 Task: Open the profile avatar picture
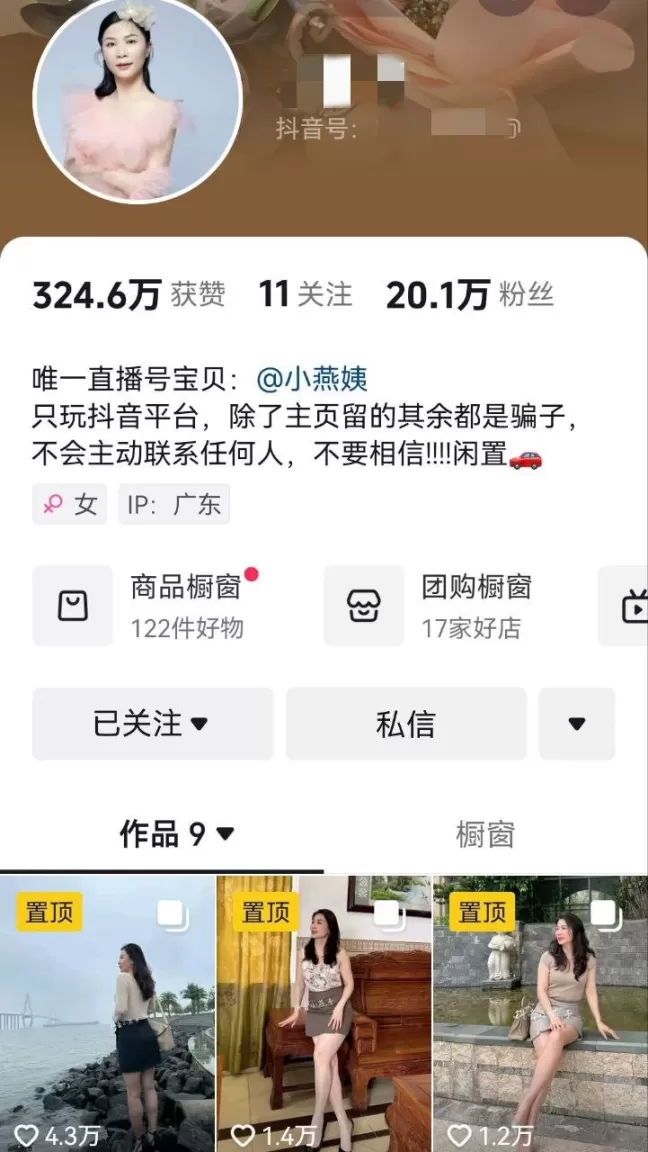coord(138,99)
